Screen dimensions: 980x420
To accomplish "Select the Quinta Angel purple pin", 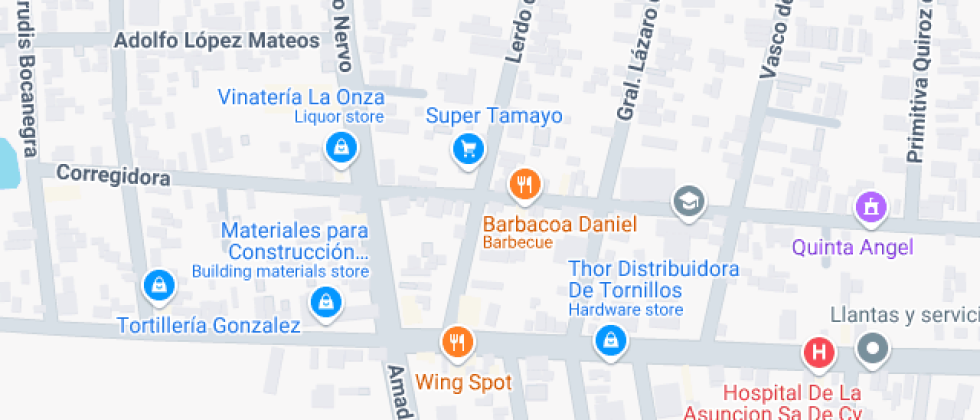I will click(871, 208).
